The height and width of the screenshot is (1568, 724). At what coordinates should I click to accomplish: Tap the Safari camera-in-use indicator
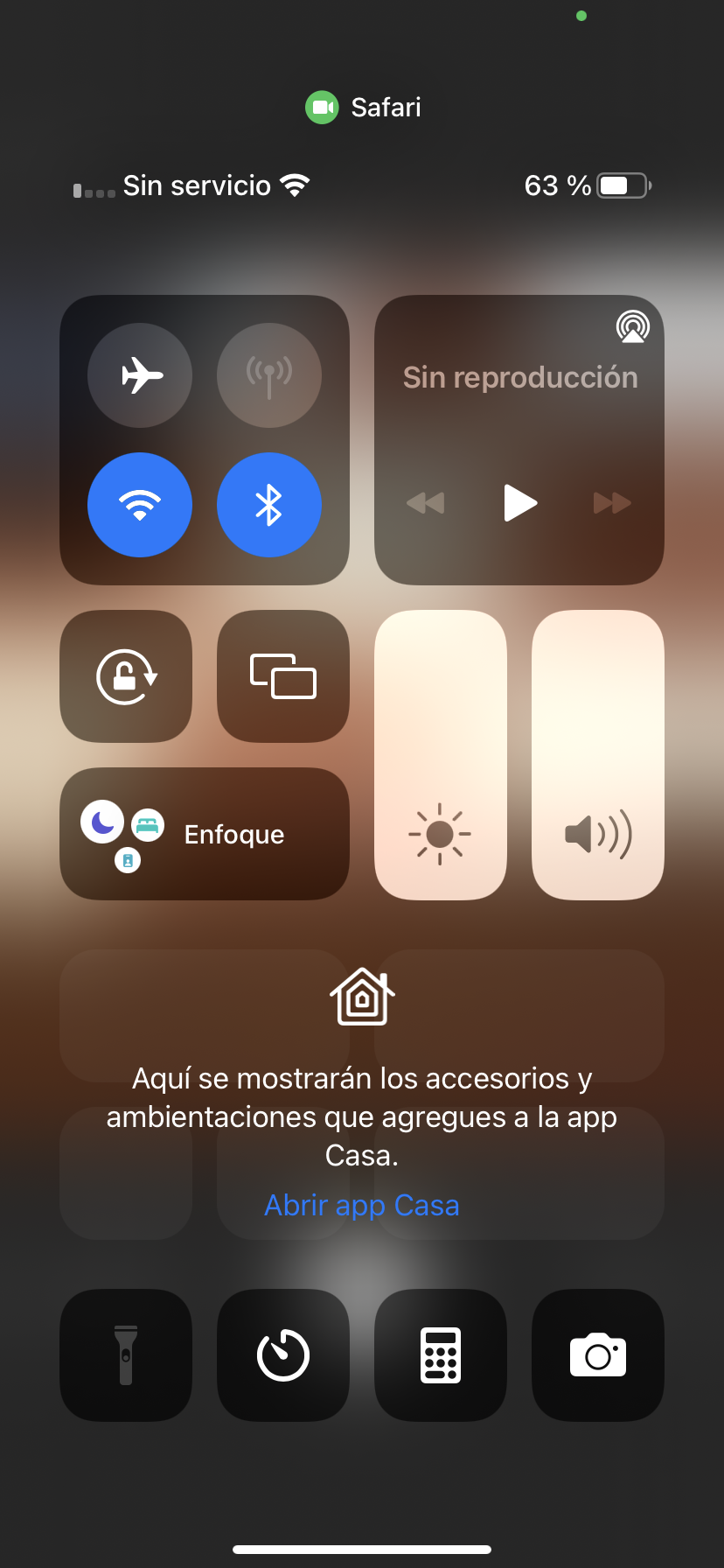[x=363, y=108]
